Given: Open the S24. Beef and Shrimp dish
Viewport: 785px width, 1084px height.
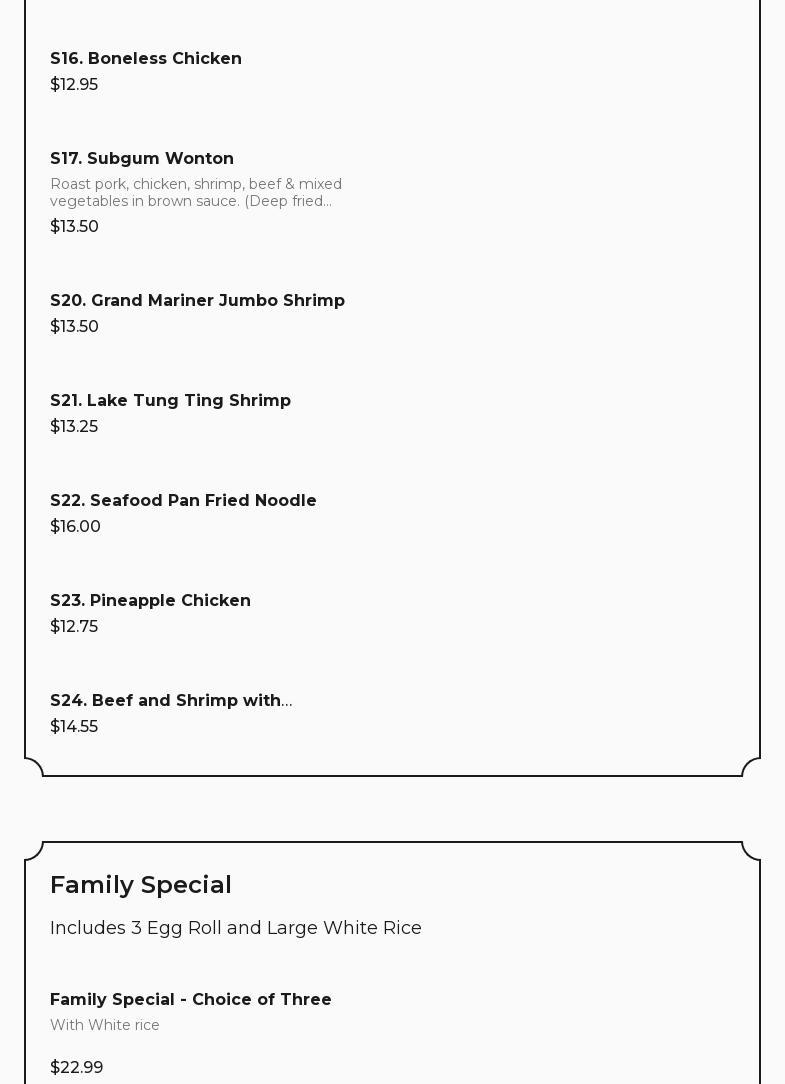Looking at the screenshot, I should [x=170, y=701].
